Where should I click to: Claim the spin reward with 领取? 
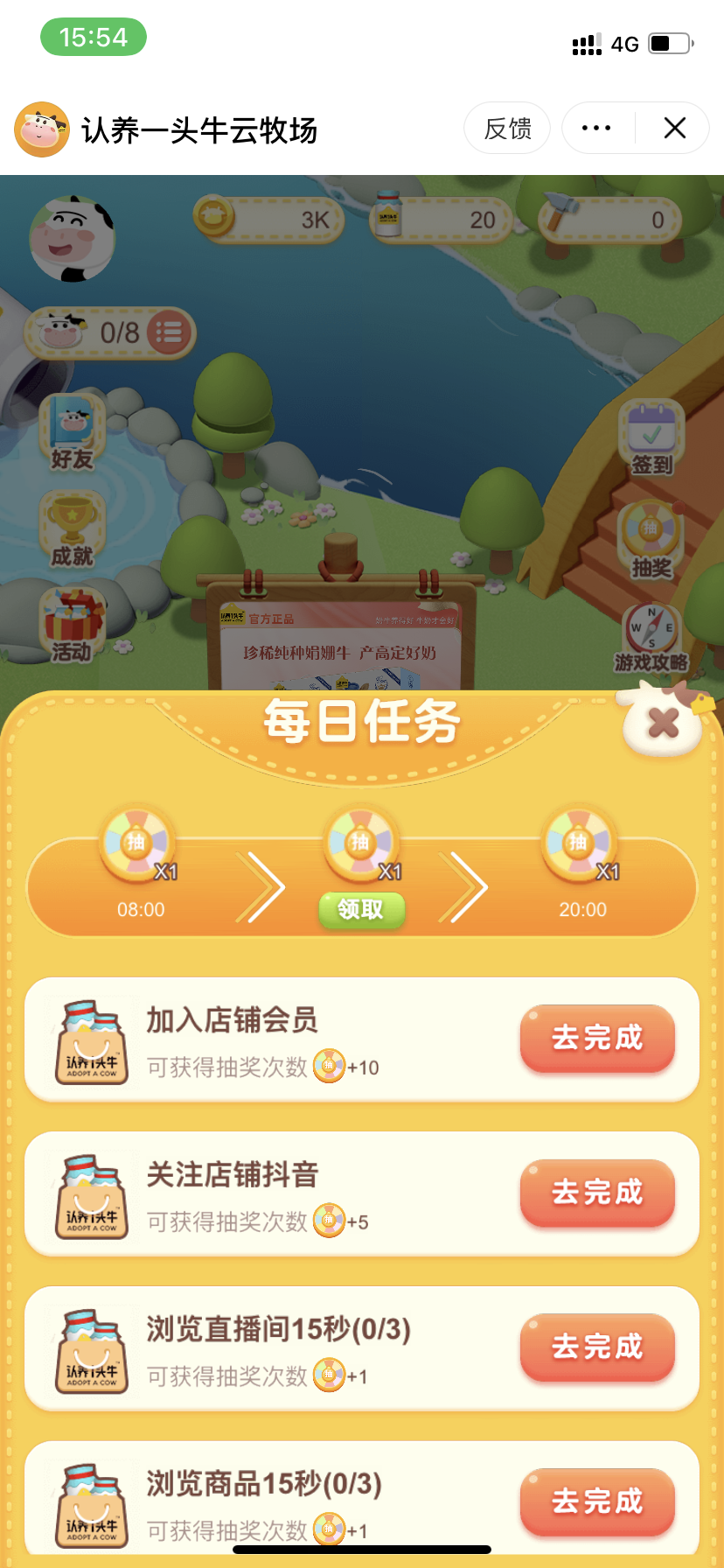click(x=360, y=909)
